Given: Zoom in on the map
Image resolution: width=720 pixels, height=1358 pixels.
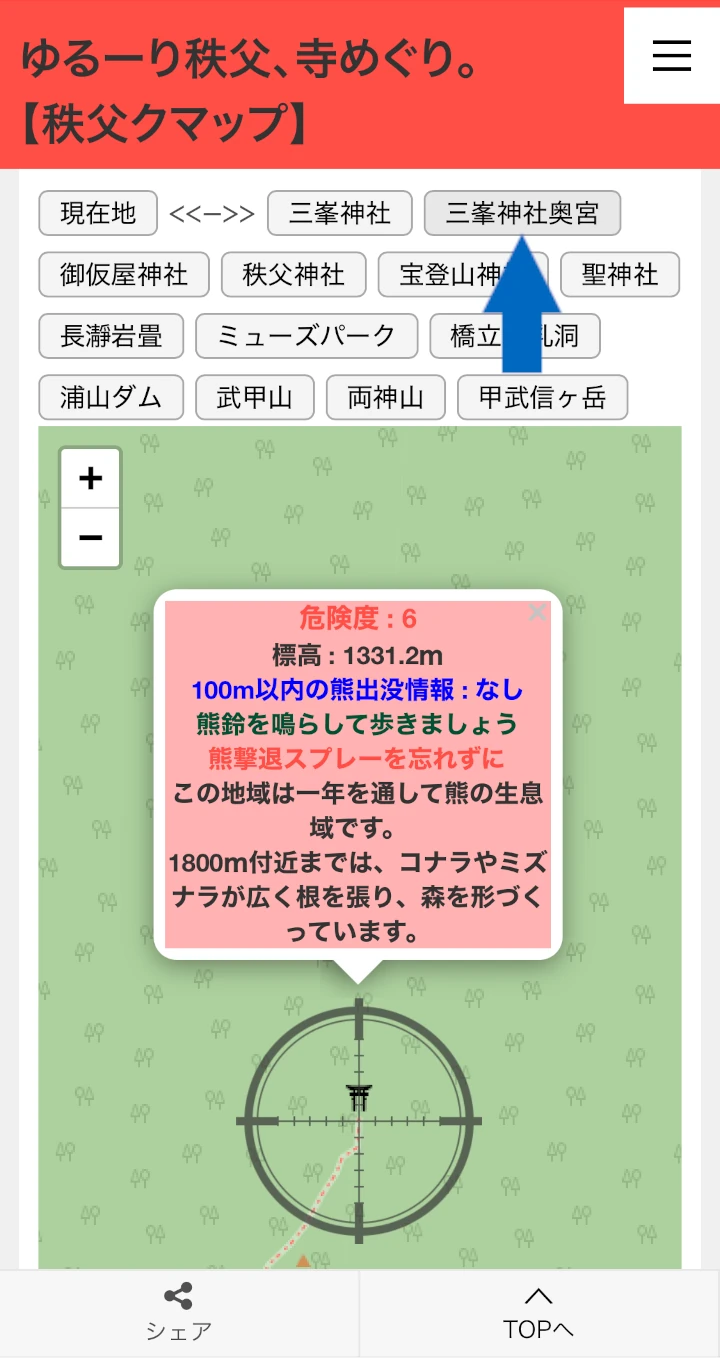Looking at the screenshot, I should (90, 479).
